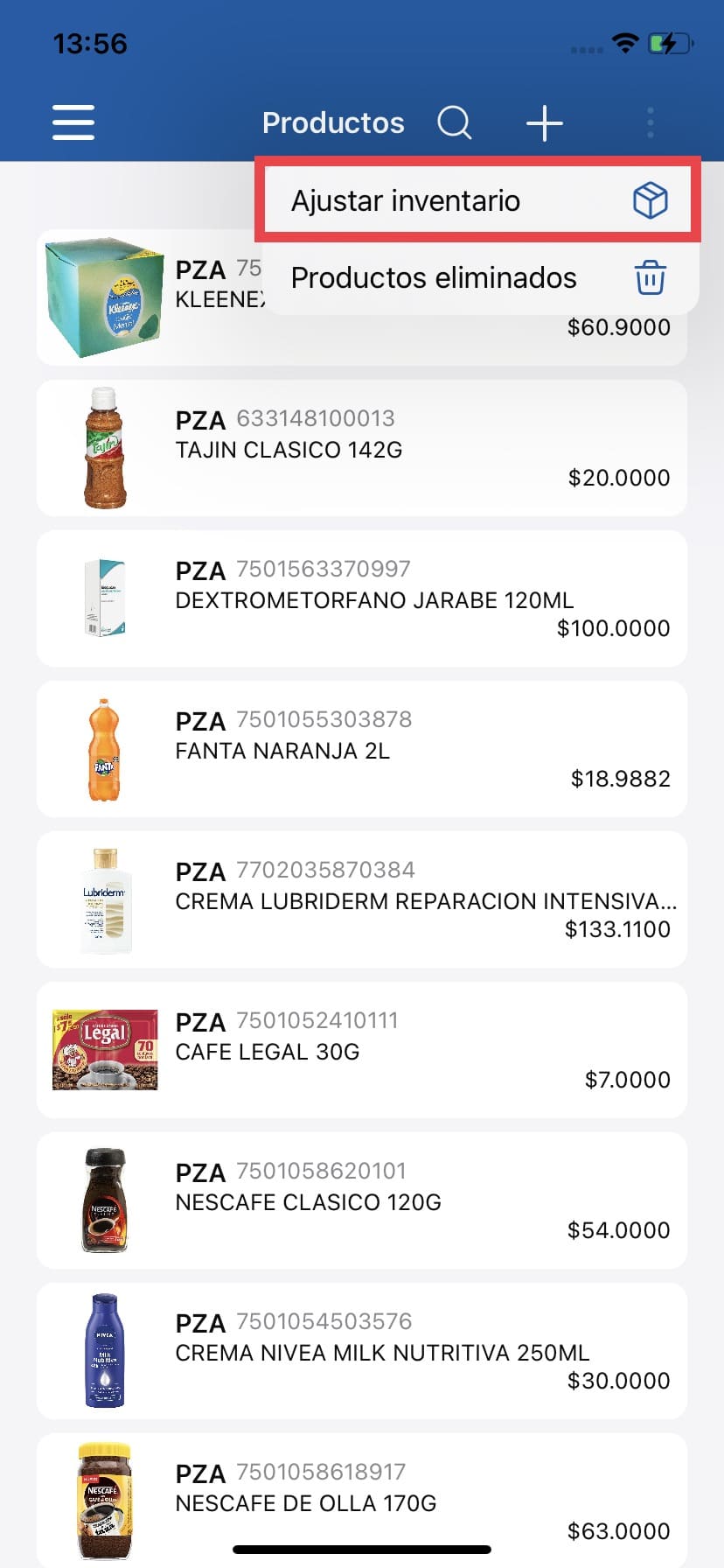Tap the search icon to find products
The height and width of the screenshot is (1568, 724).
(454, 122)
